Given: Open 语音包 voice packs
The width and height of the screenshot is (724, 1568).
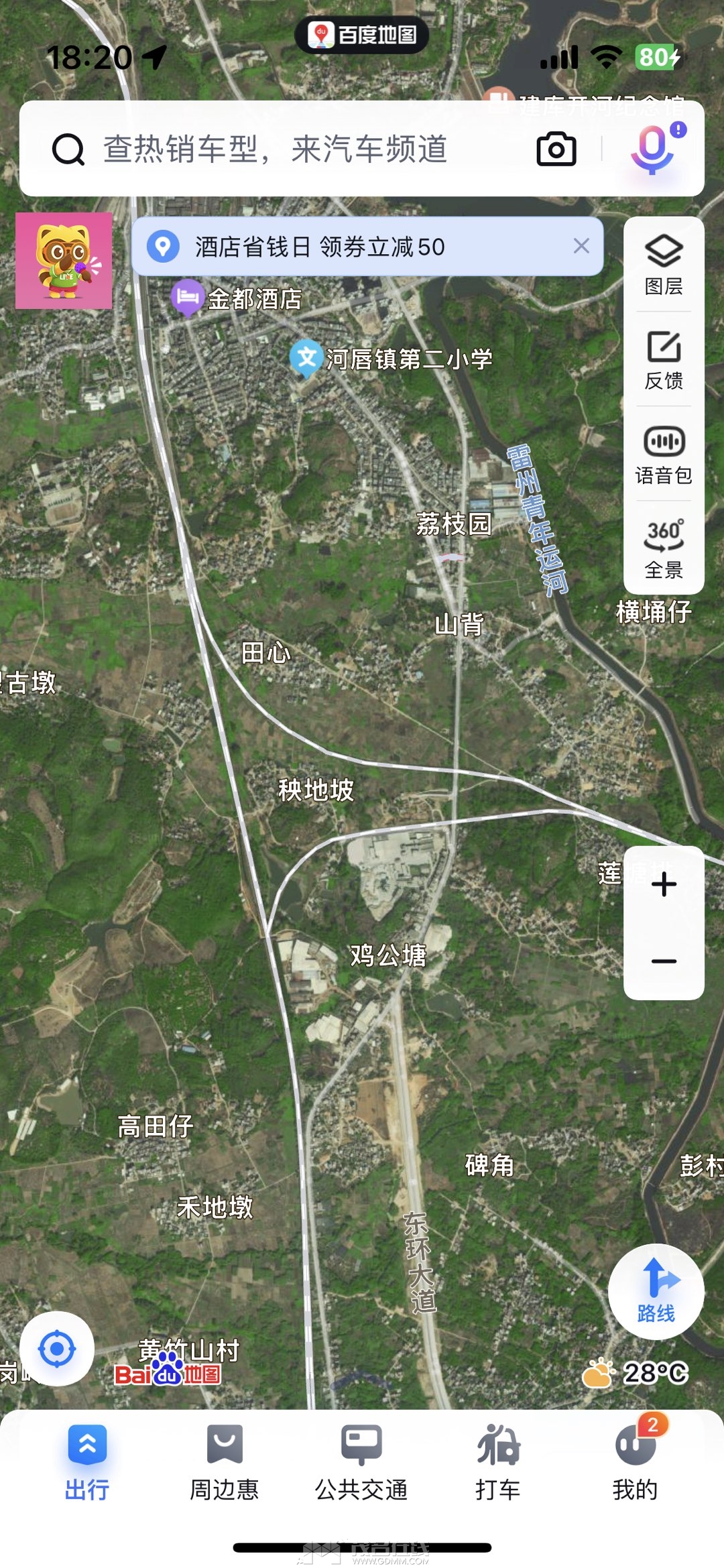Looking at the screenshot, I should [x=664, y=455].
